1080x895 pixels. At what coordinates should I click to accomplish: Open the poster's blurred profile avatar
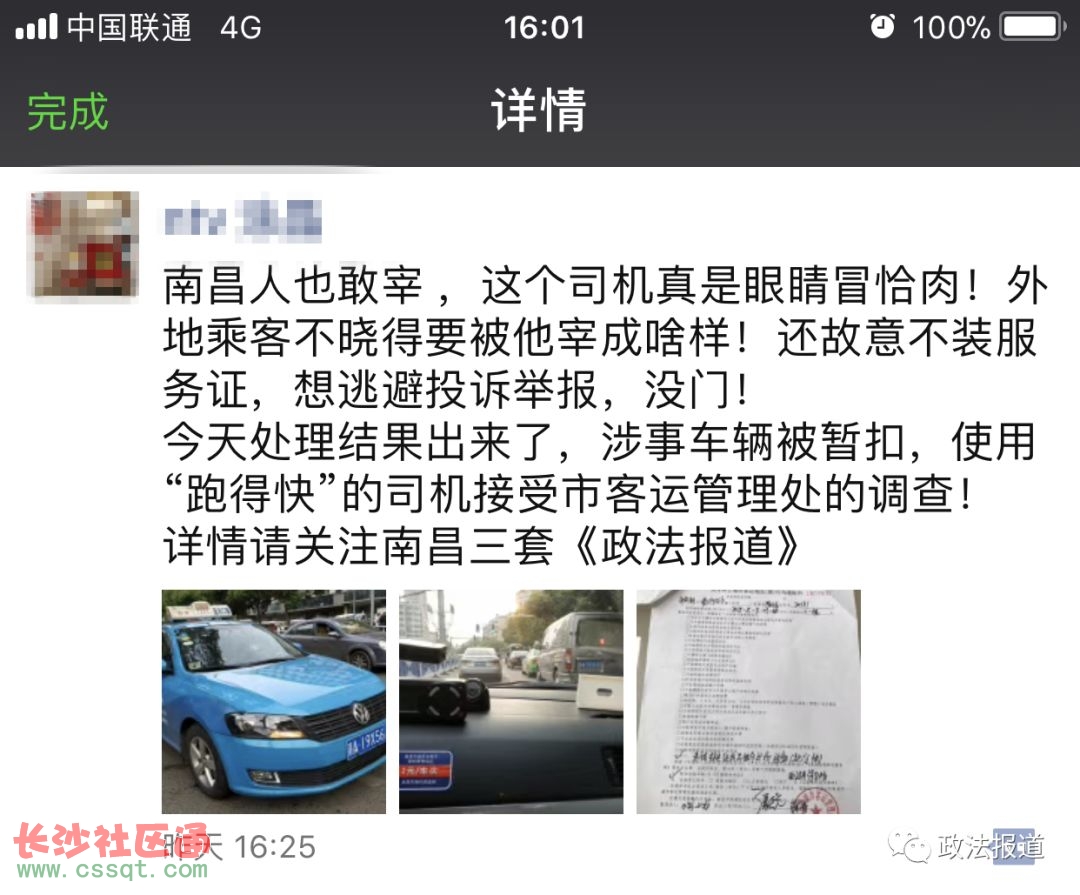click(86, 245)
